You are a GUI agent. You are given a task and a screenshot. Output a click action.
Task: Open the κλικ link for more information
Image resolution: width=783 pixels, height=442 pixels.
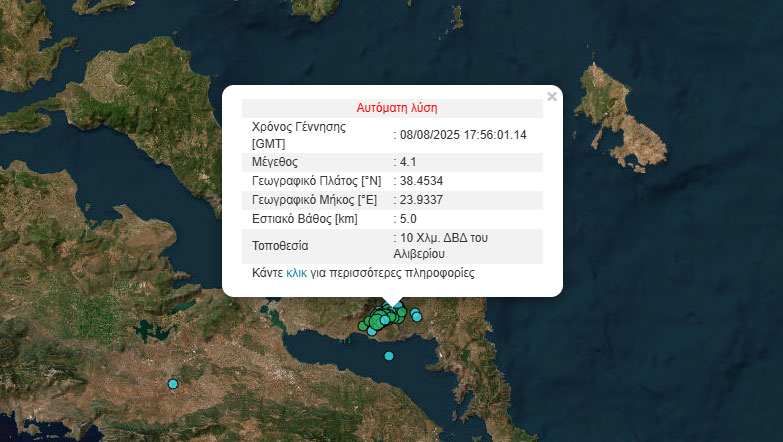click(x=296, y=272)
